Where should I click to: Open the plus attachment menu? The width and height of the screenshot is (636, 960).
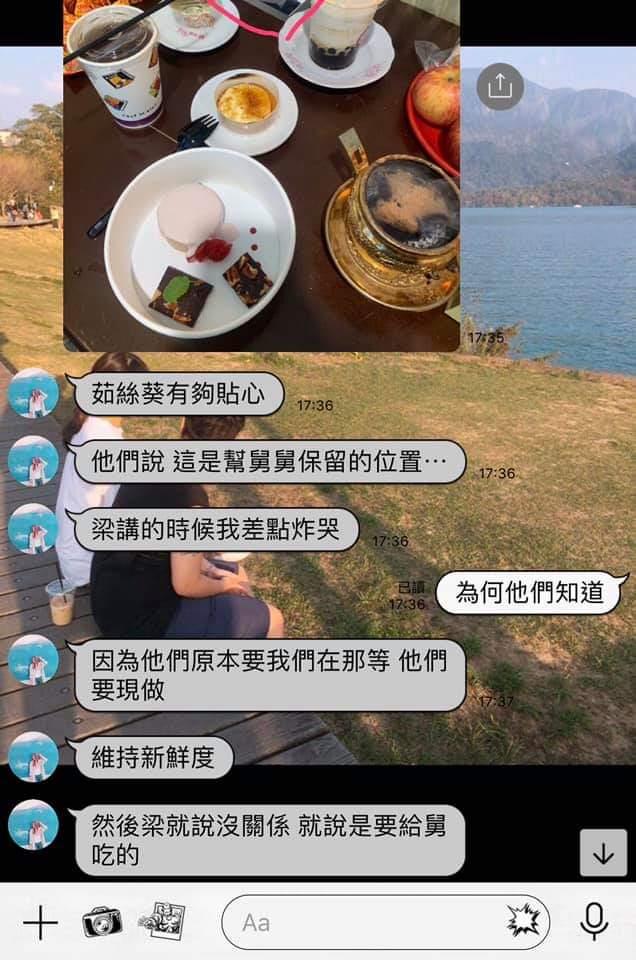click(x=40, y=922)
